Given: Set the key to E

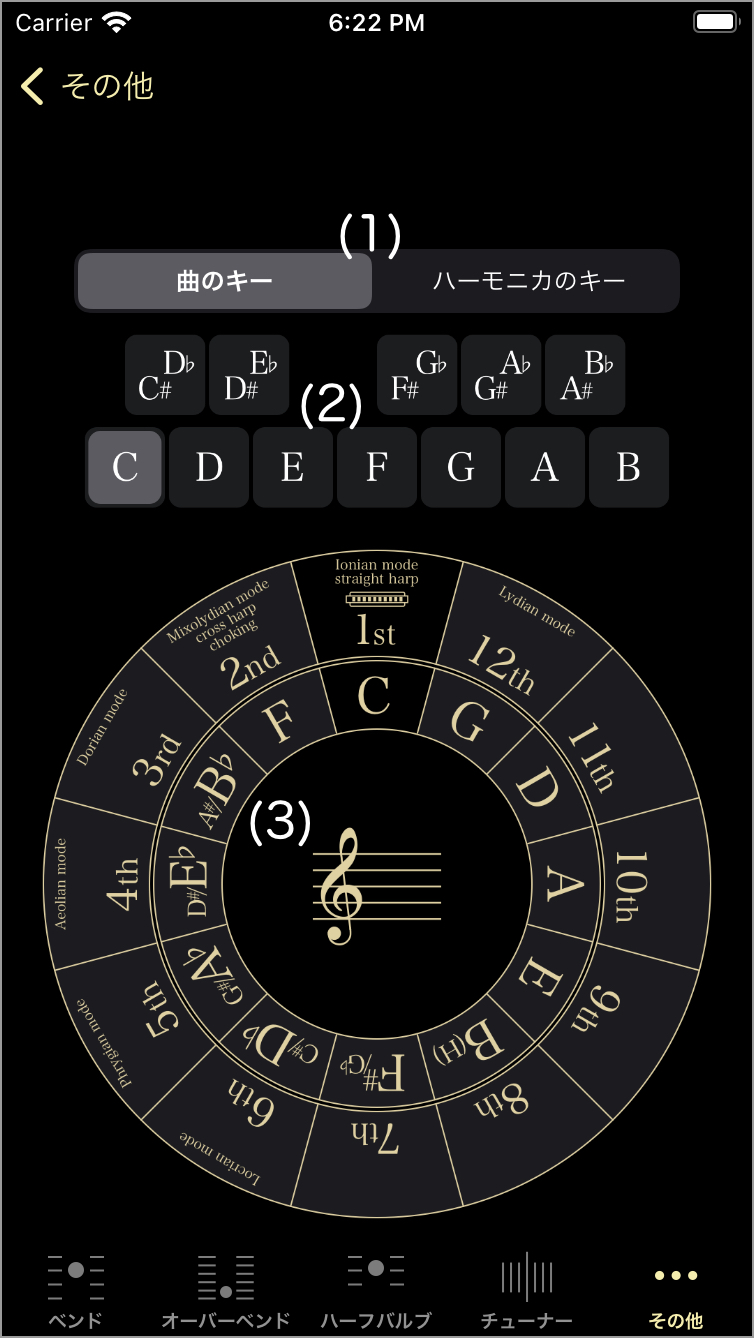Looking at the screenshot, I should pyautogui.click(x=293, y=467).
